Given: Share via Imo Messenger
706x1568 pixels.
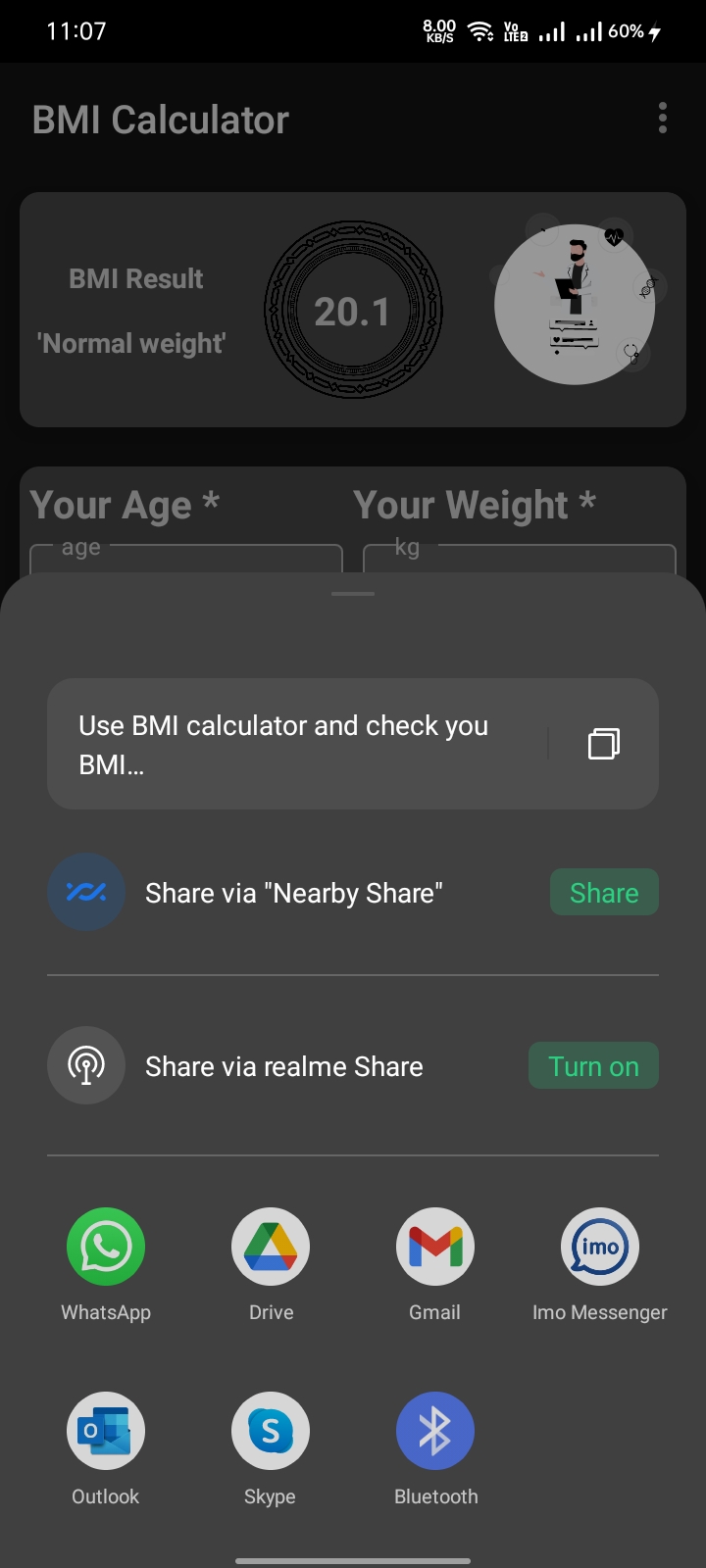Looking at the screenshot, I should (599, 1247).
